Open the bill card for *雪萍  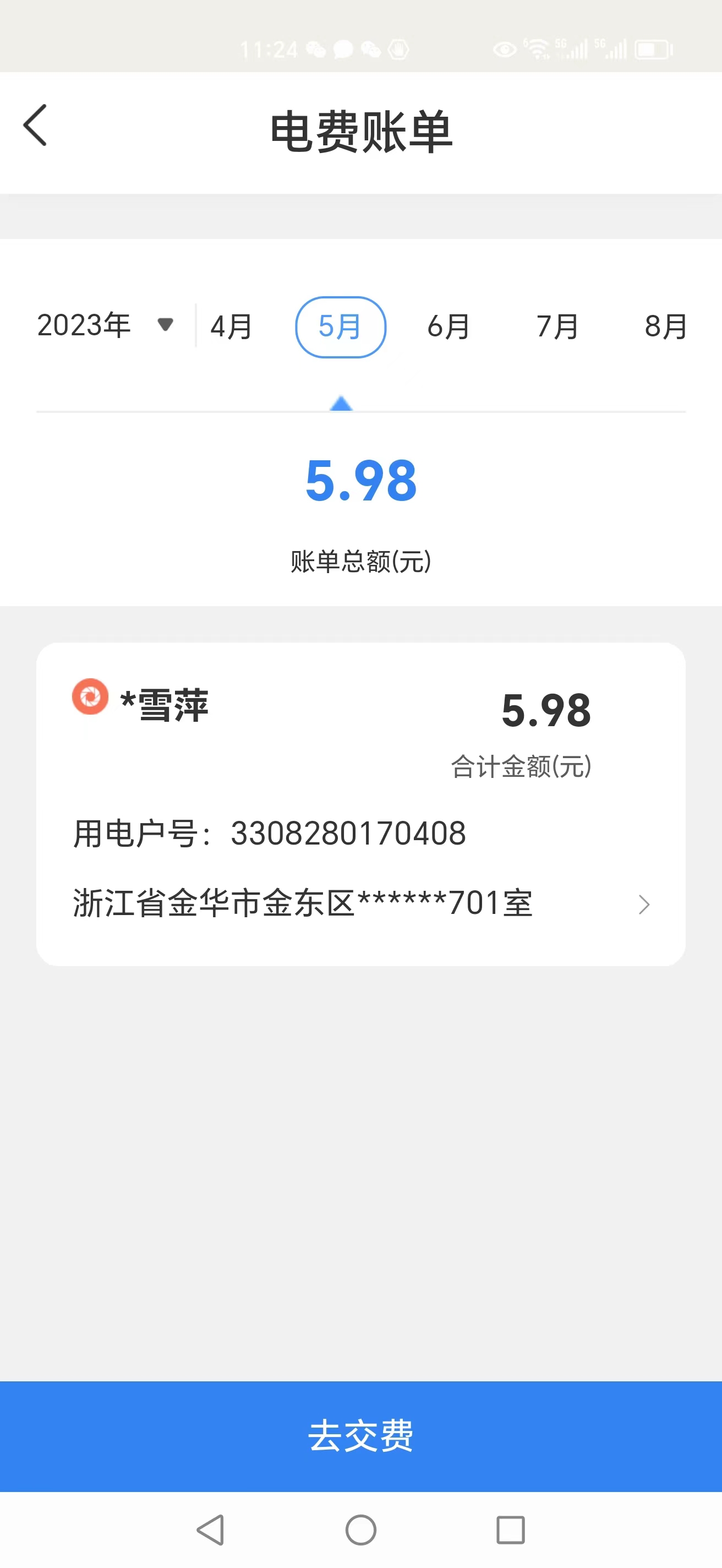point(360,803)
